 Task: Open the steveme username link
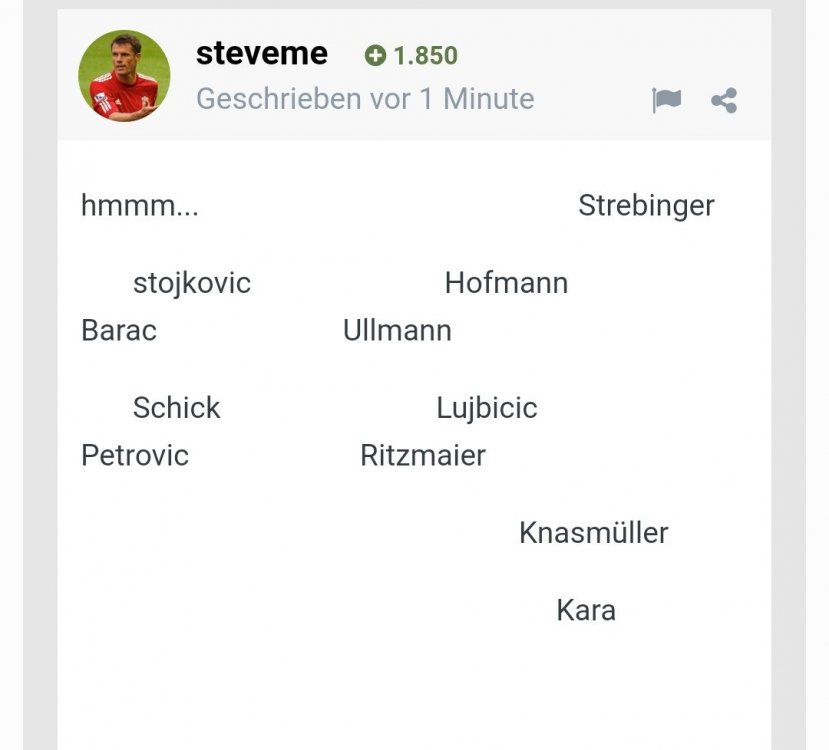coord(261,53)
